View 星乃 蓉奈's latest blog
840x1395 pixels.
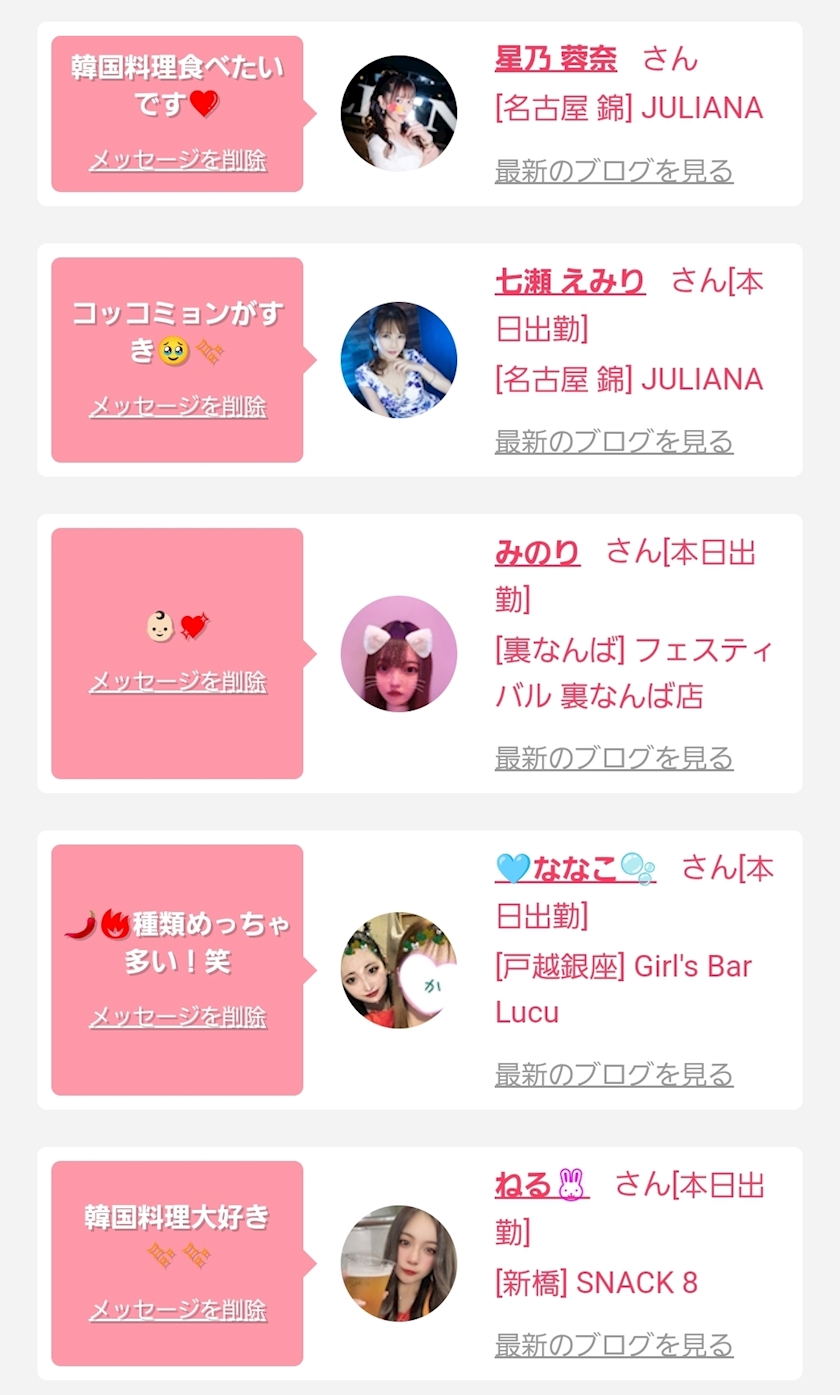click(613, 171)
